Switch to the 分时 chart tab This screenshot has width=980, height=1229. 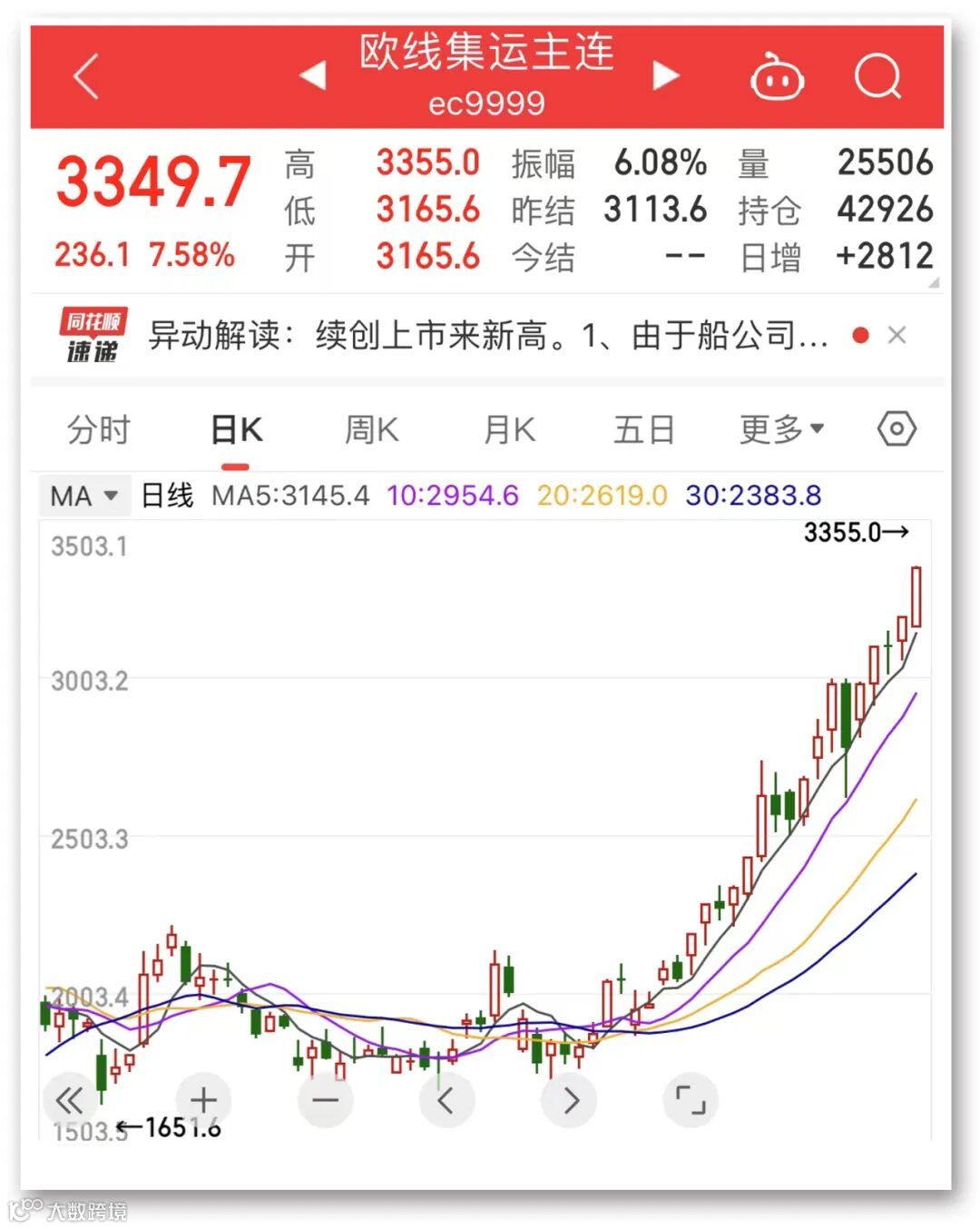[99, 429]
